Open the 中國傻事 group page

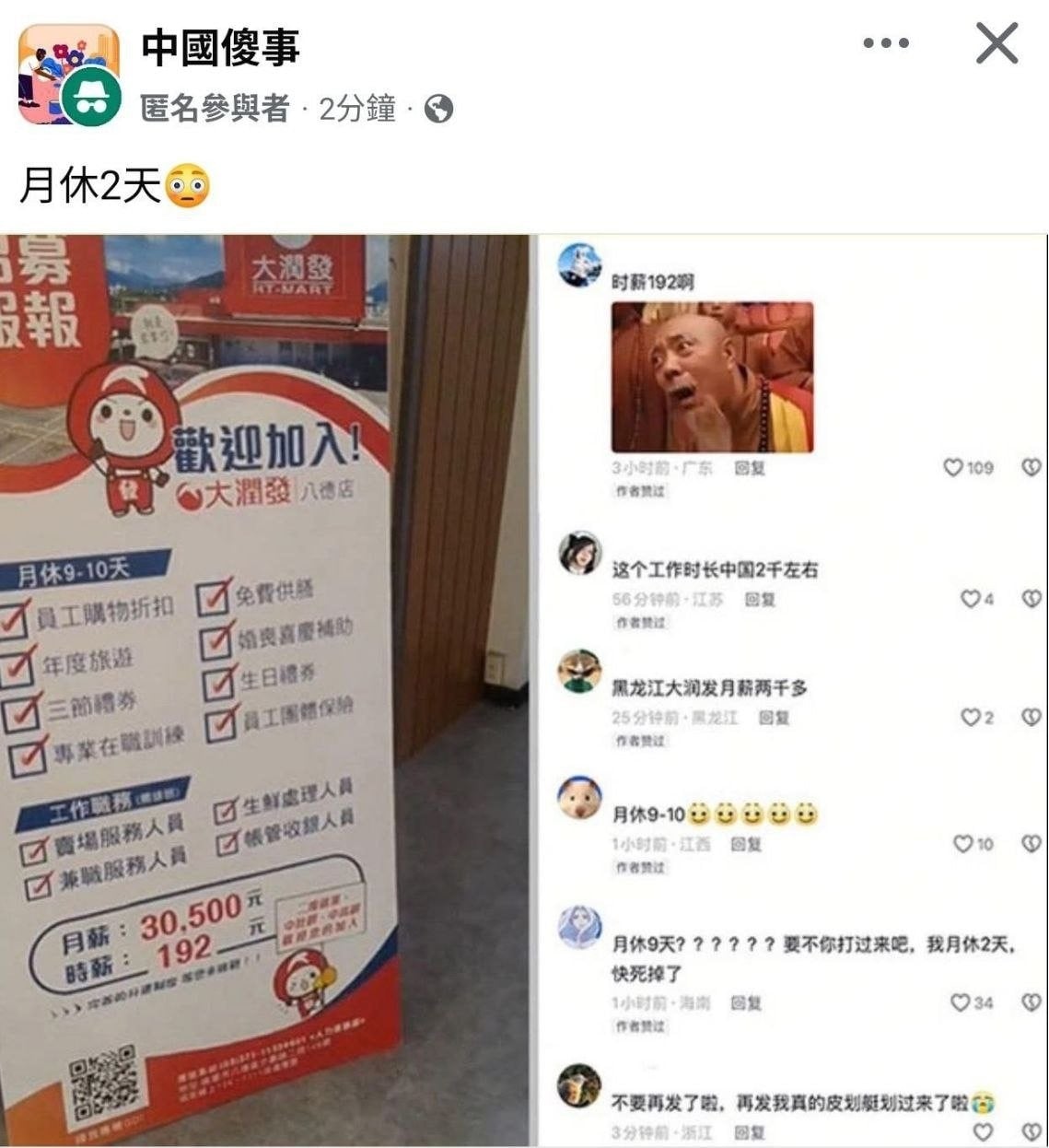(221, 47)
